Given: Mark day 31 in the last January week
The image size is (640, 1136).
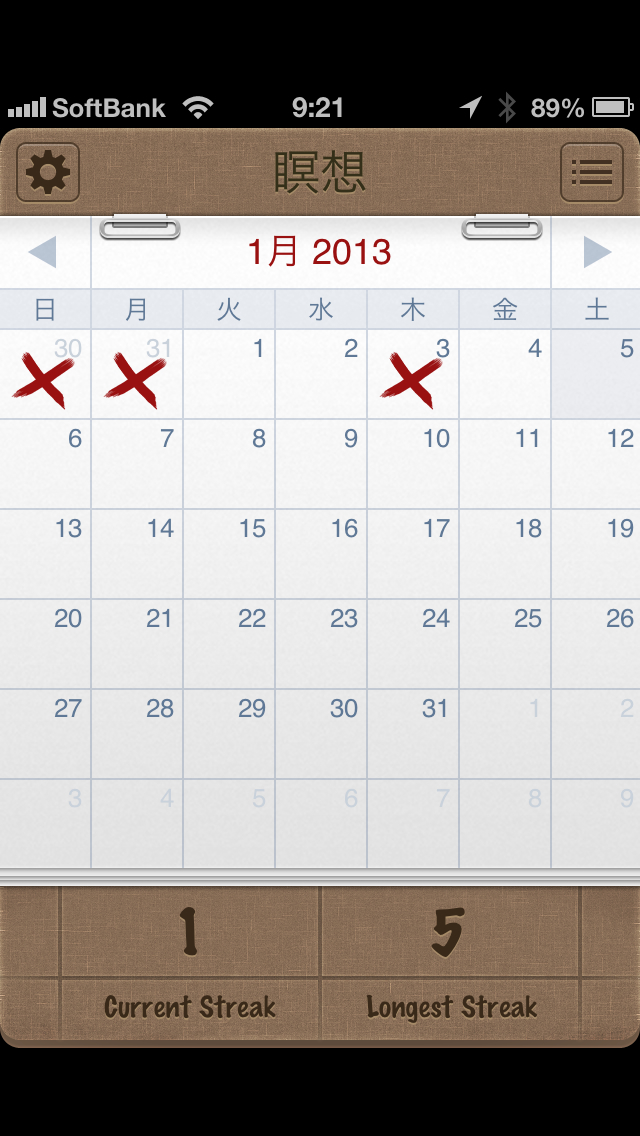Looking at the screenshot, I should (413, 734).
